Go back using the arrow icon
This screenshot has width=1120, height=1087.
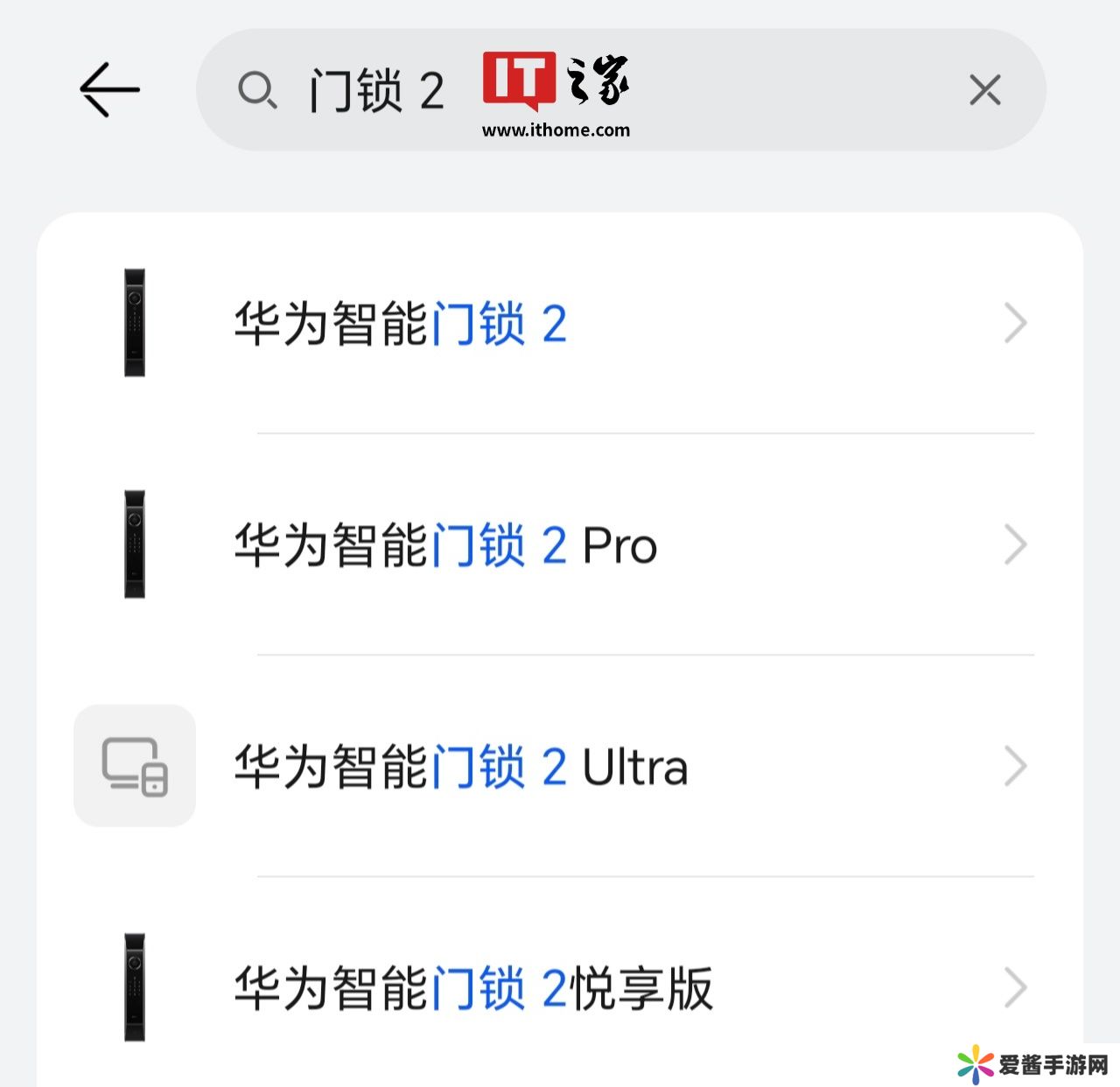pos(109,89)
